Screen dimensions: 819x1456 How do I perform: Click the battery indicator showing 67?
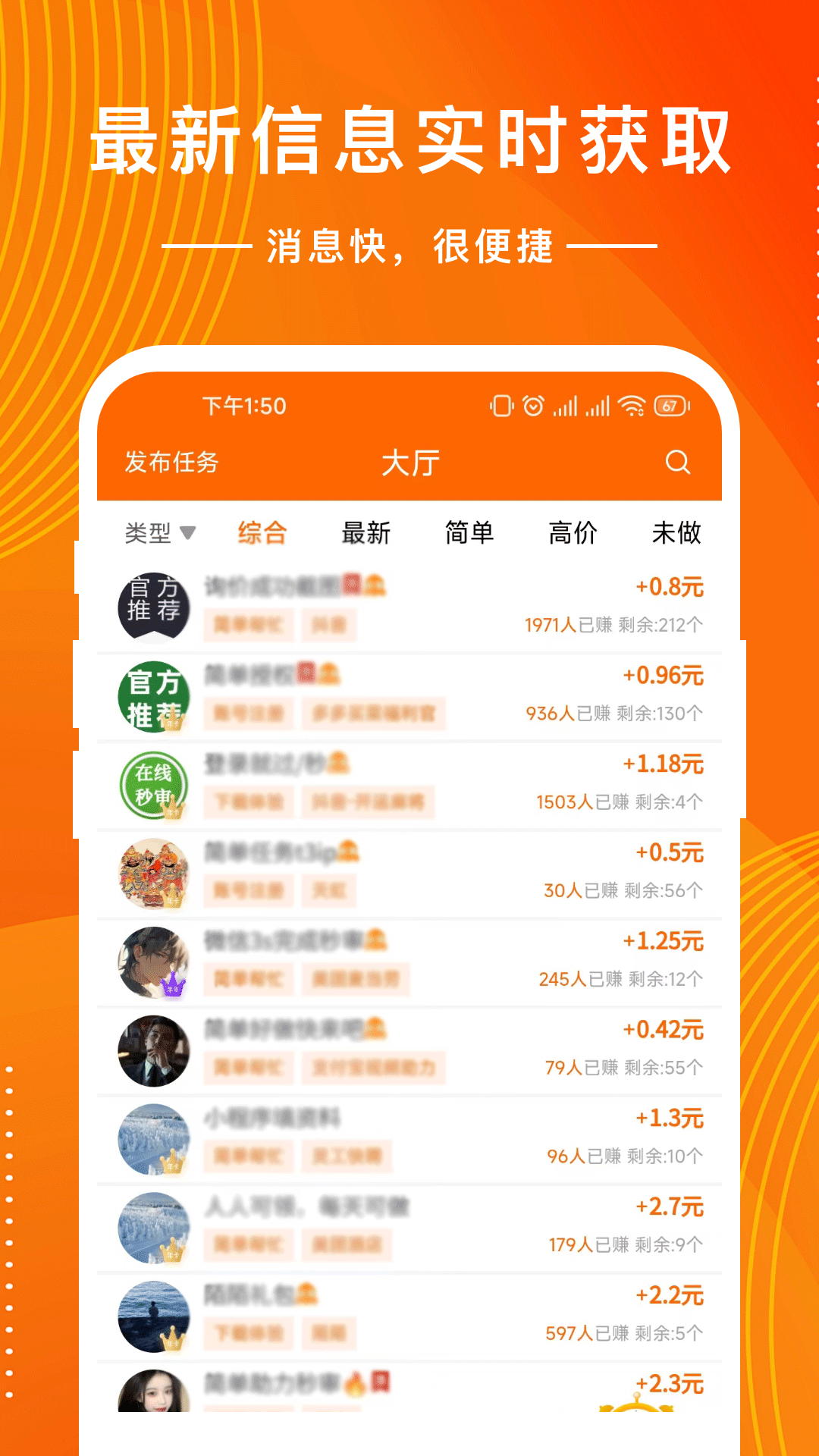point(670,406)
